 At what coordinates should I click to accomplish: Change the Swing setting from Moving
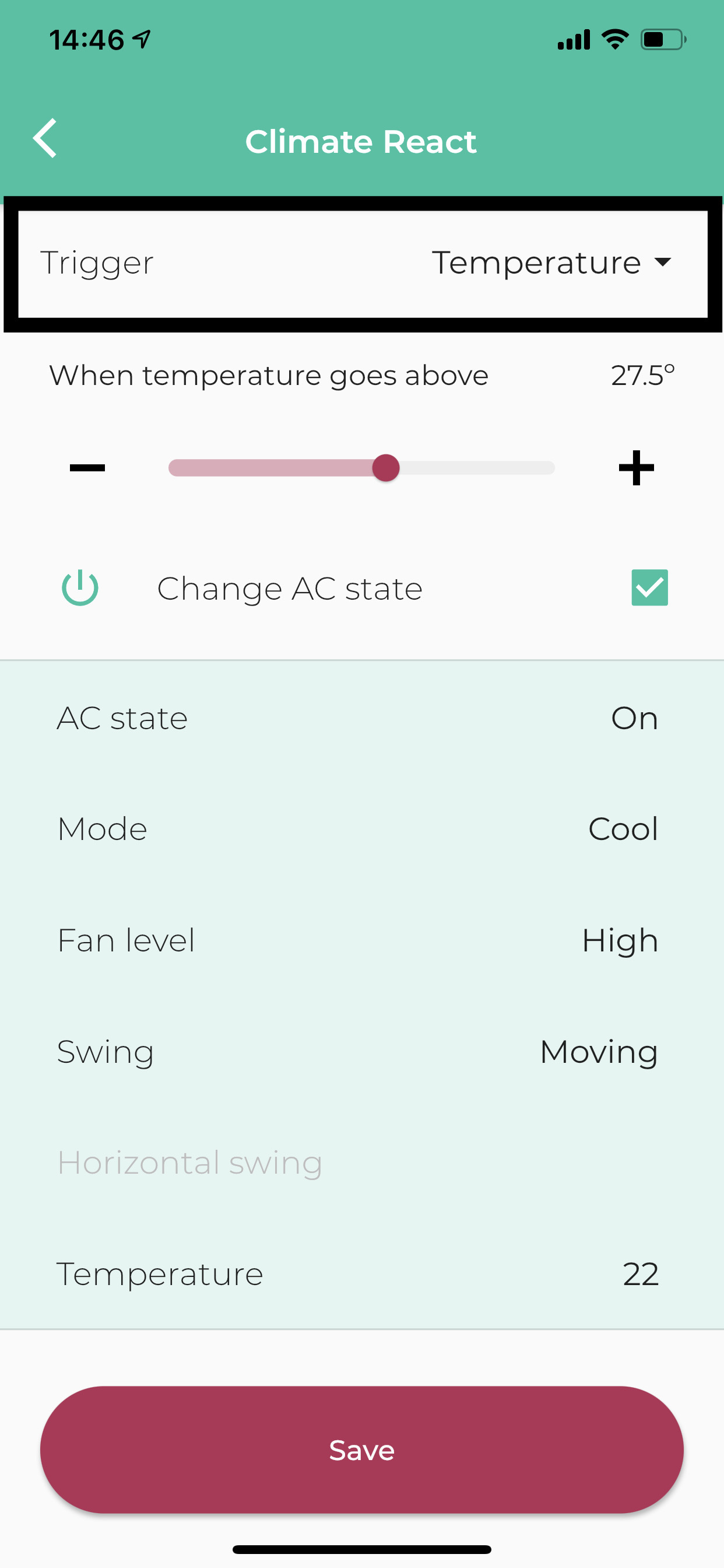point(362,1051)
